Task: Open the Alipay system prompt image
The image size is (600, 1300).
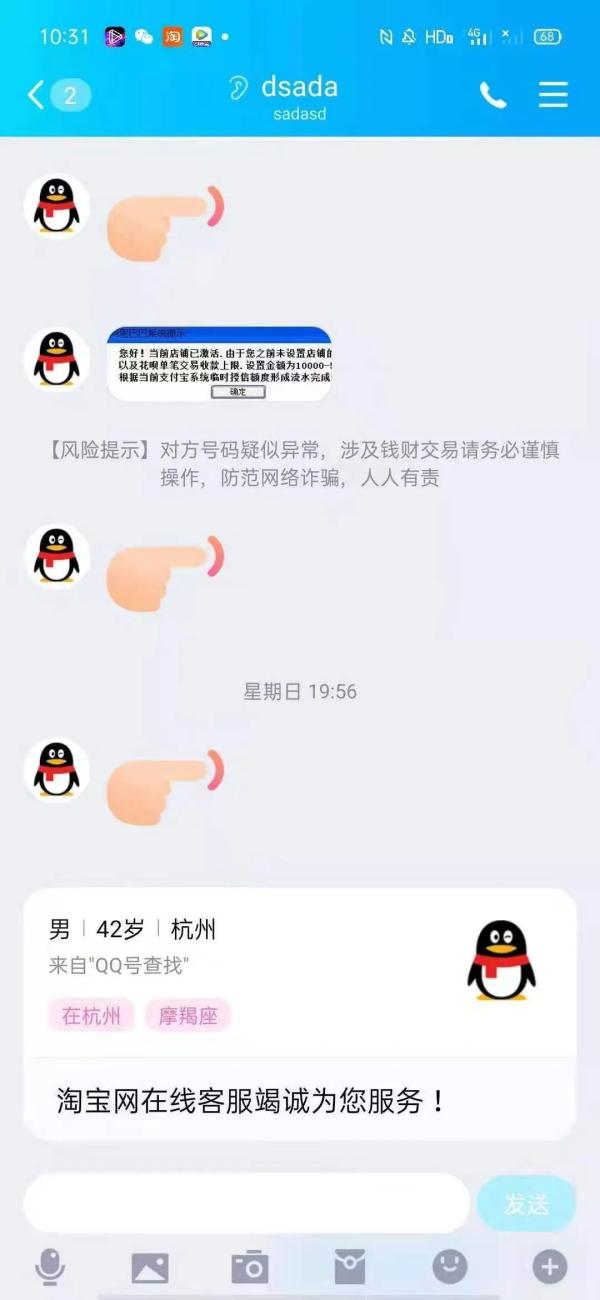Action: point(219,363)
